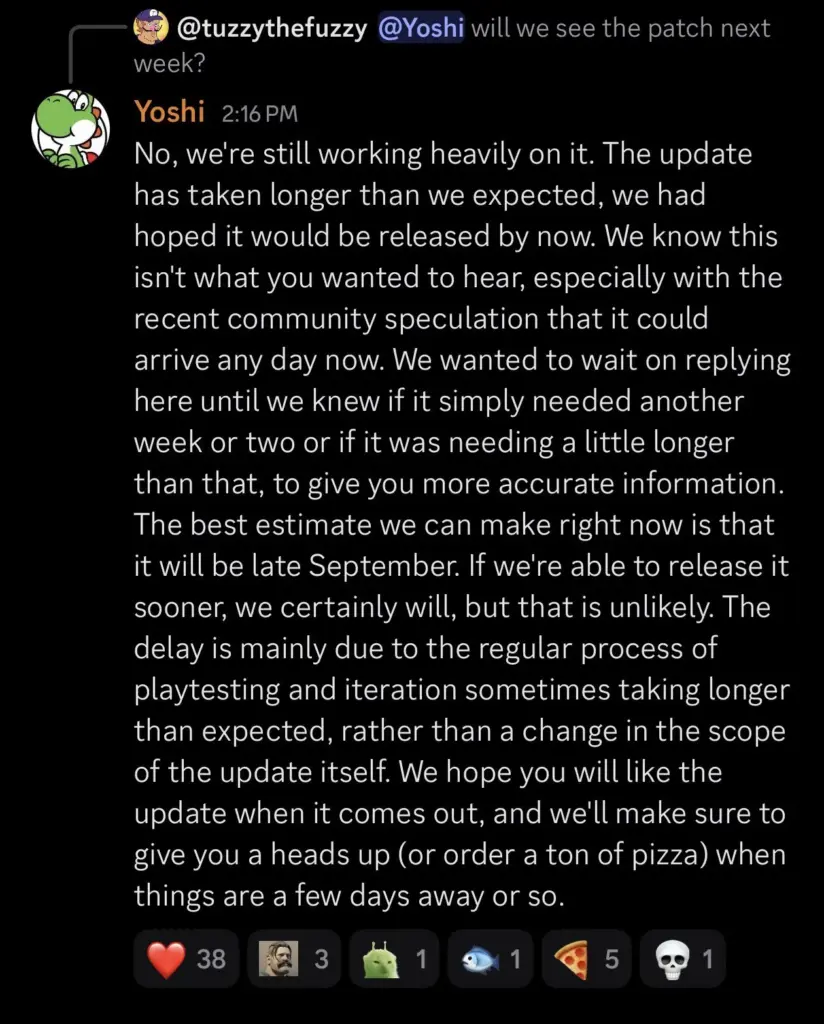
Task: Tap the orange Yoshi username
Action: (x=169, y=112)
